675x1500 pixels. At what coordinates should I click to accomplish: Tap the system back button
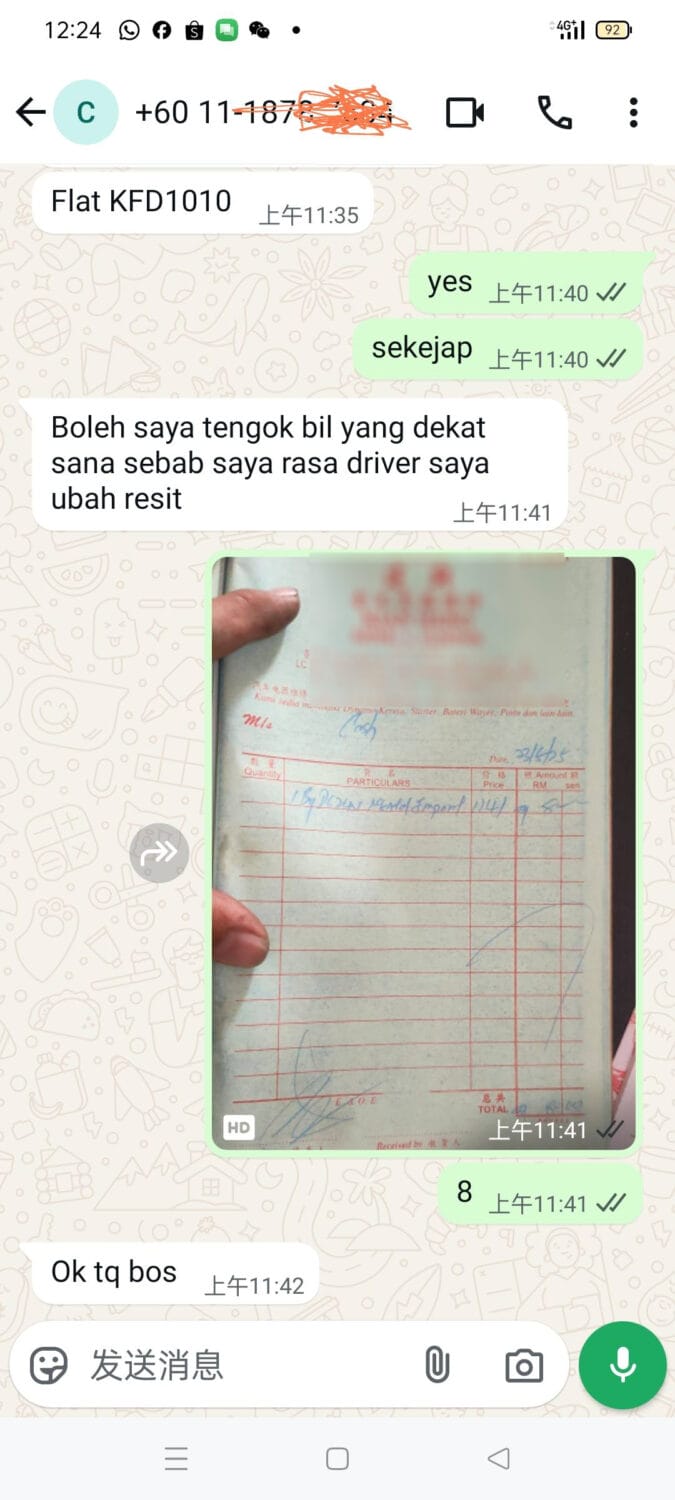[x=498, y=1459]
